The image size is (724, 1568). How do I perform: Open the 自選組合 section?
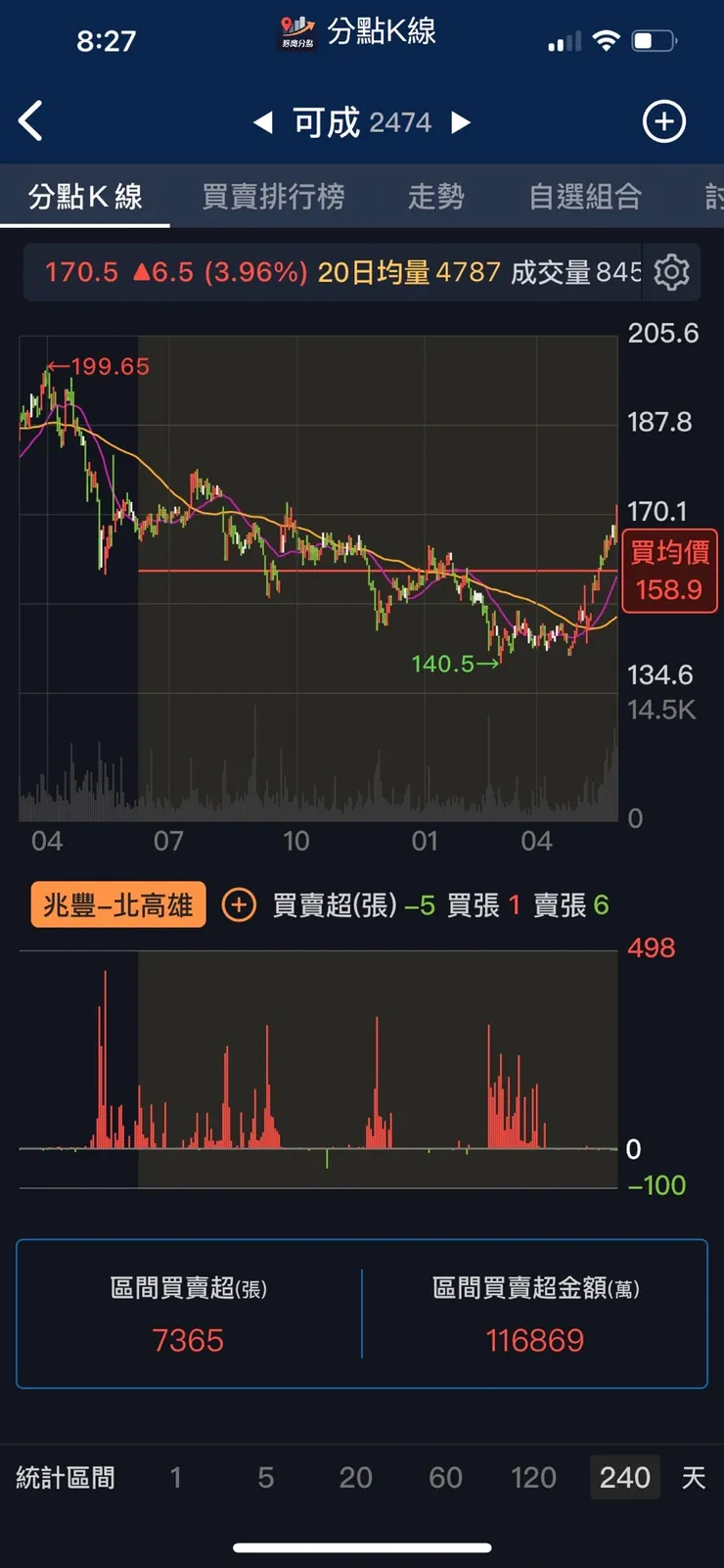pos(582,196)
